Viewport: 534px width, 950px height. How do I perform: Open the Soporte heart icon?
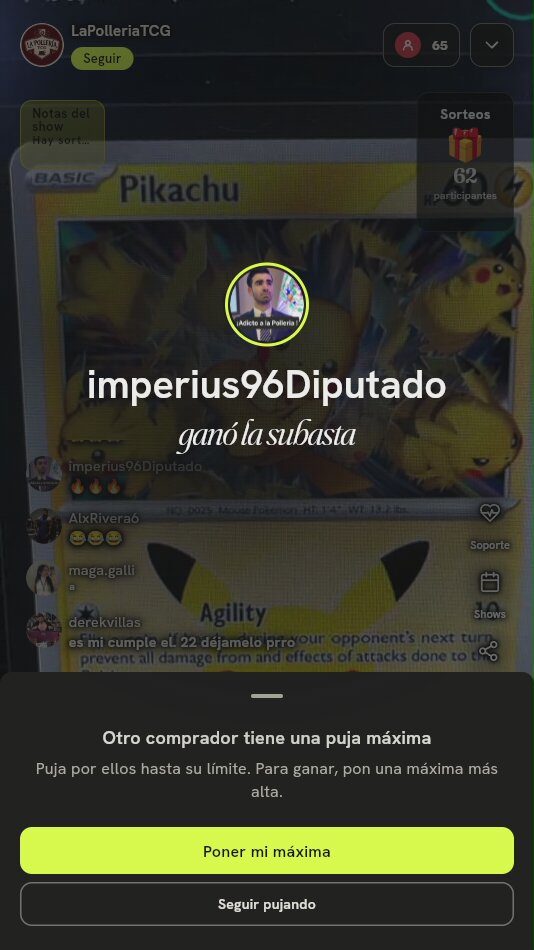pos(489,513)
